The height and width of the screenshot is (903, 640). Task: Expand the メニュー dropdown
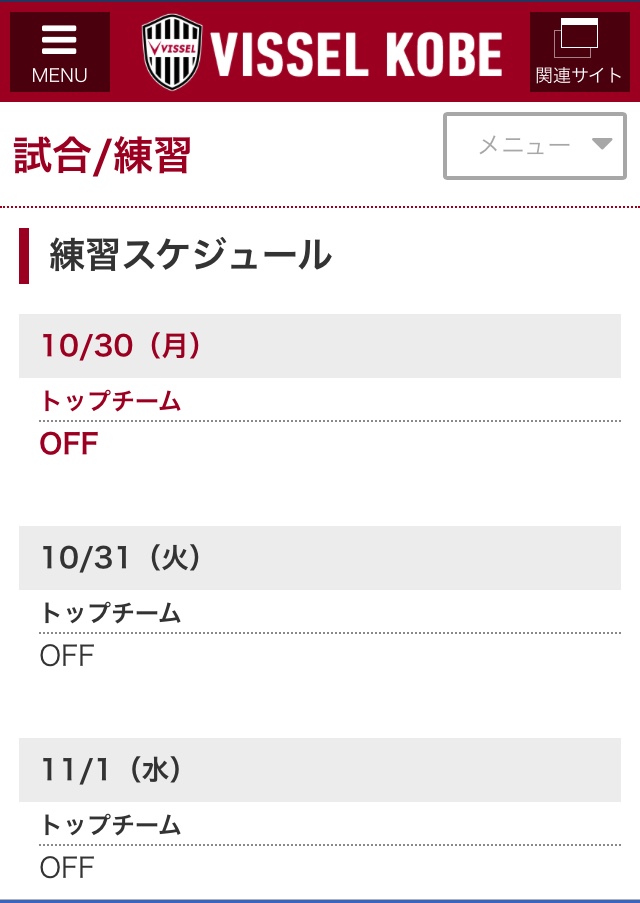[x=535, y=146]
